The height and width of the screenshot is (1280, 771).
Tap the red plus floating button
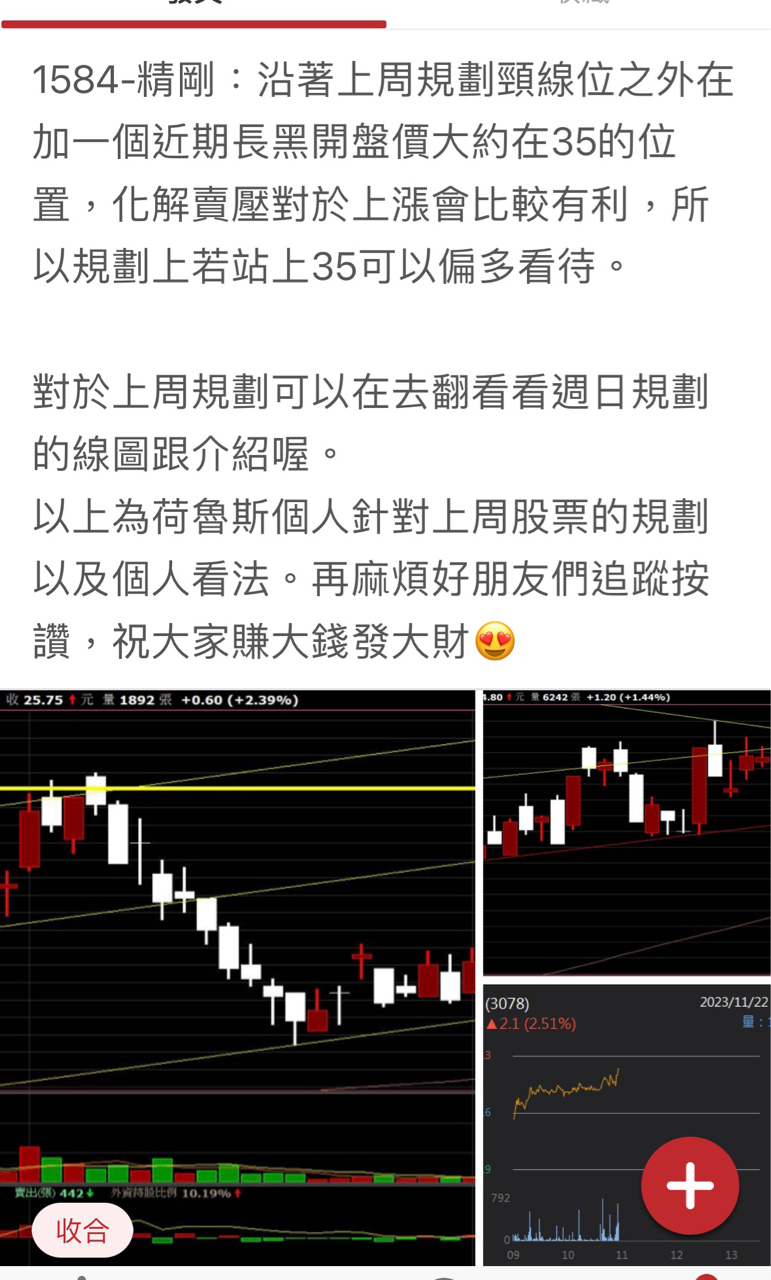[690, 1186]
